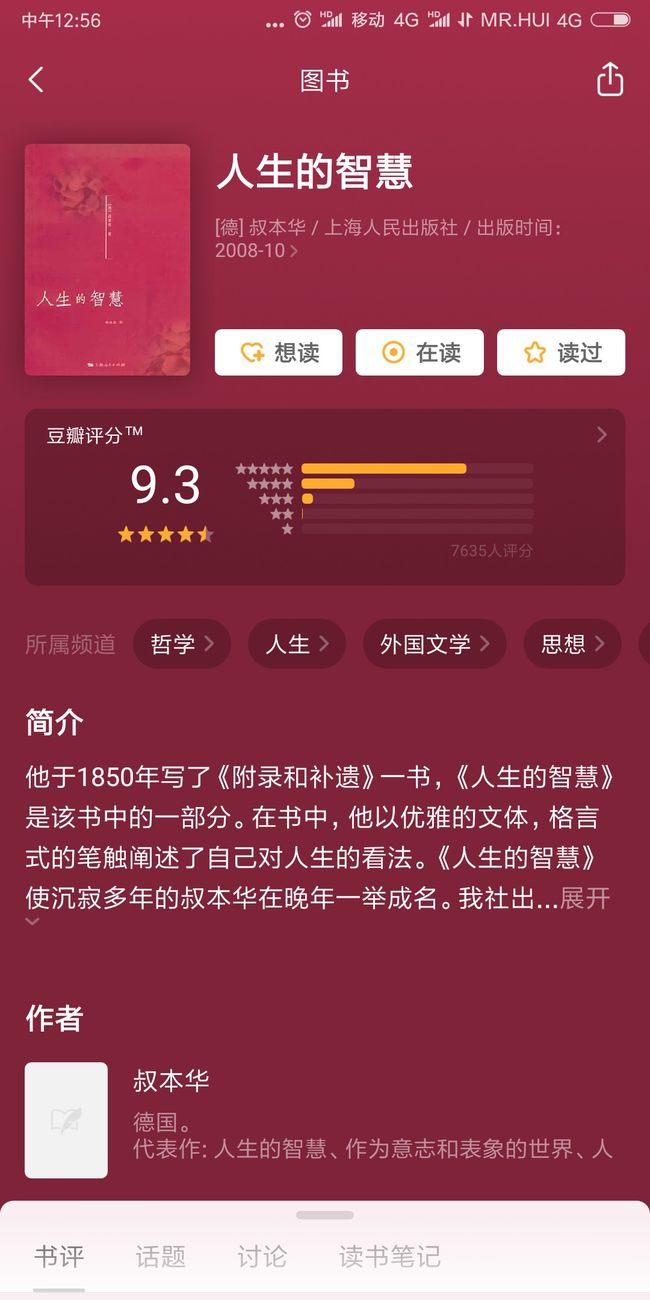Switch to the 话题 tab

point(161,1256)
